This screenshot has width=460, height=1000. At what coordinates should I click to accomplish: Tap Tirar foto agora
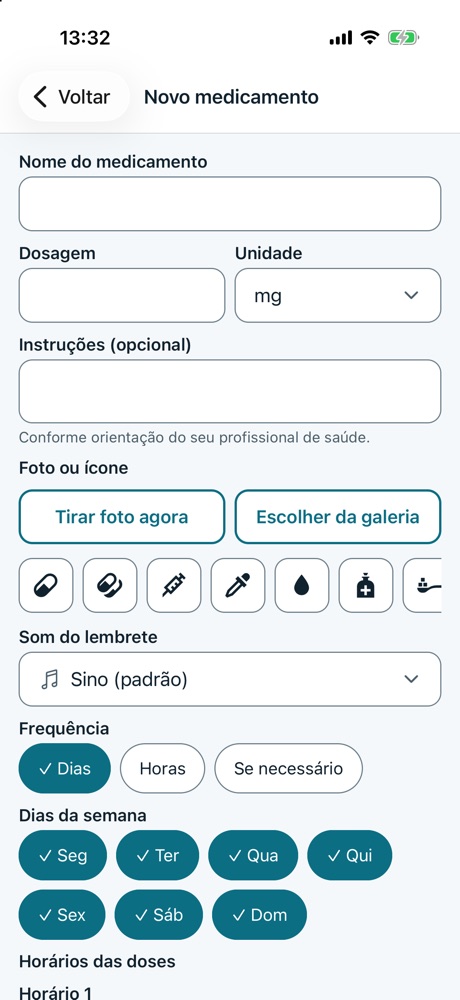[122, 517]
